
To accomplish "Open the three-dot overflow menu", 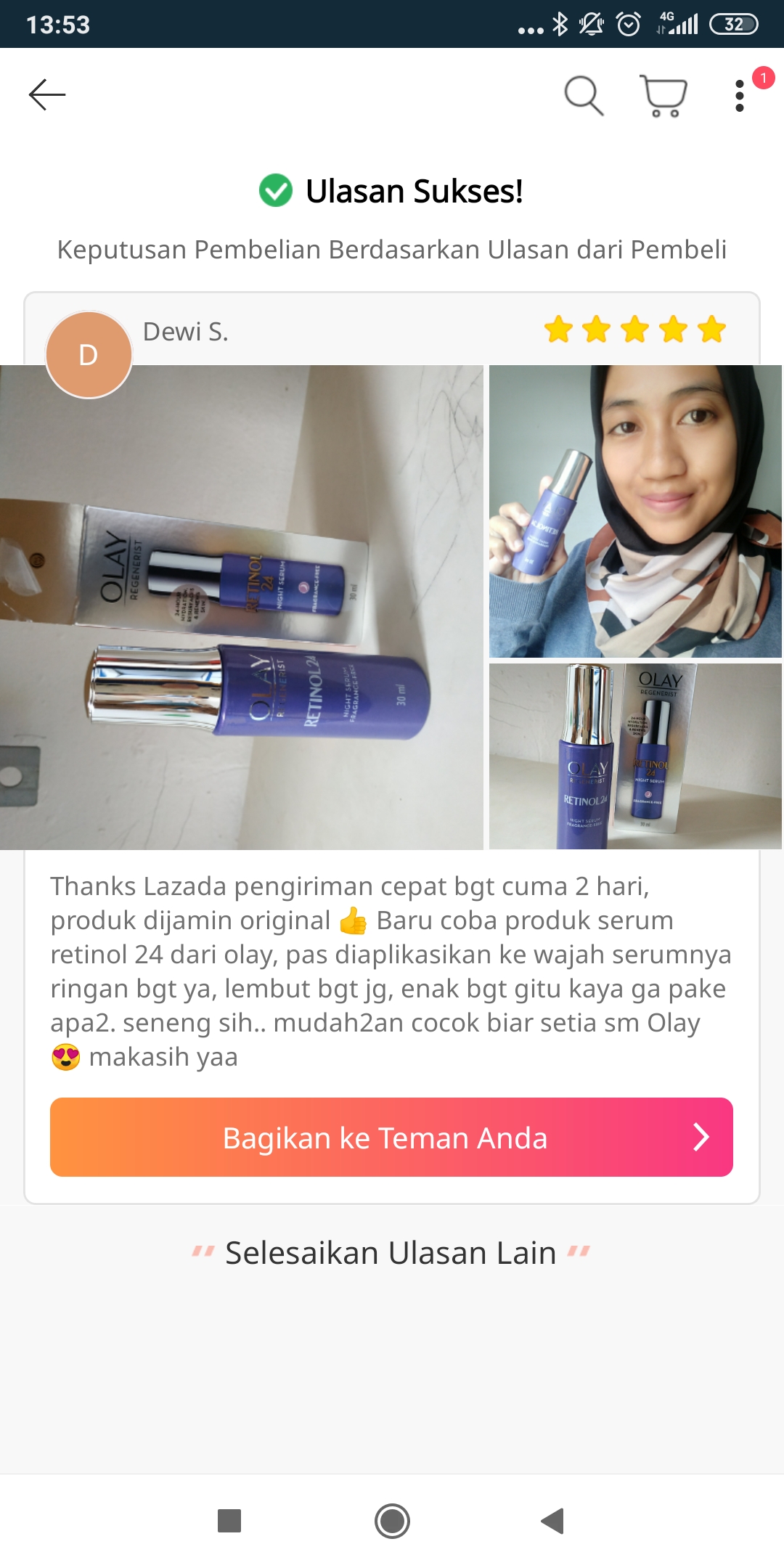I will click(740, 96).
